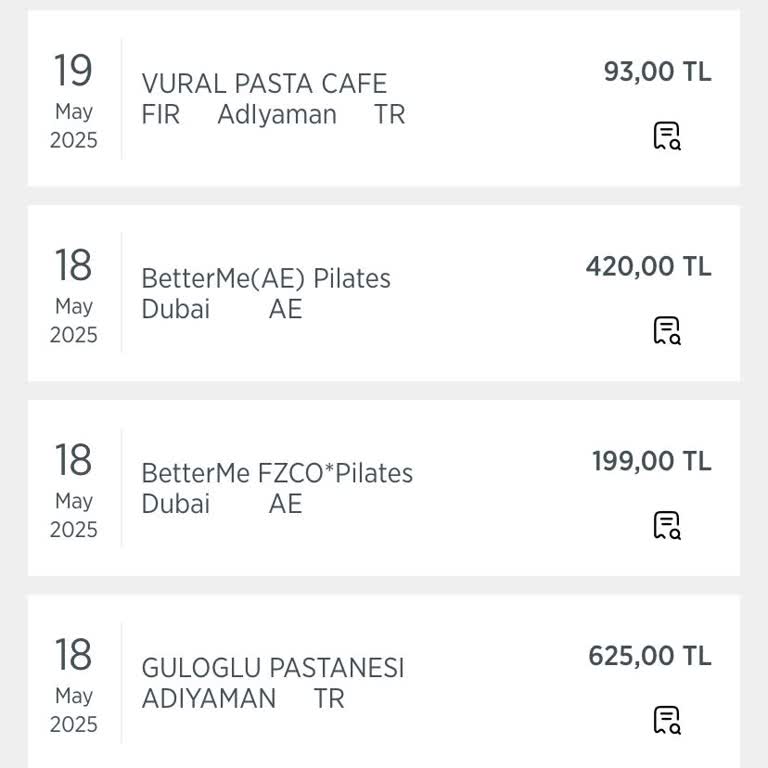This screenshot has width=768, height=768.
Task: Open receipt details for BetterMe(AE) Pilates
Action: [666, 331]
